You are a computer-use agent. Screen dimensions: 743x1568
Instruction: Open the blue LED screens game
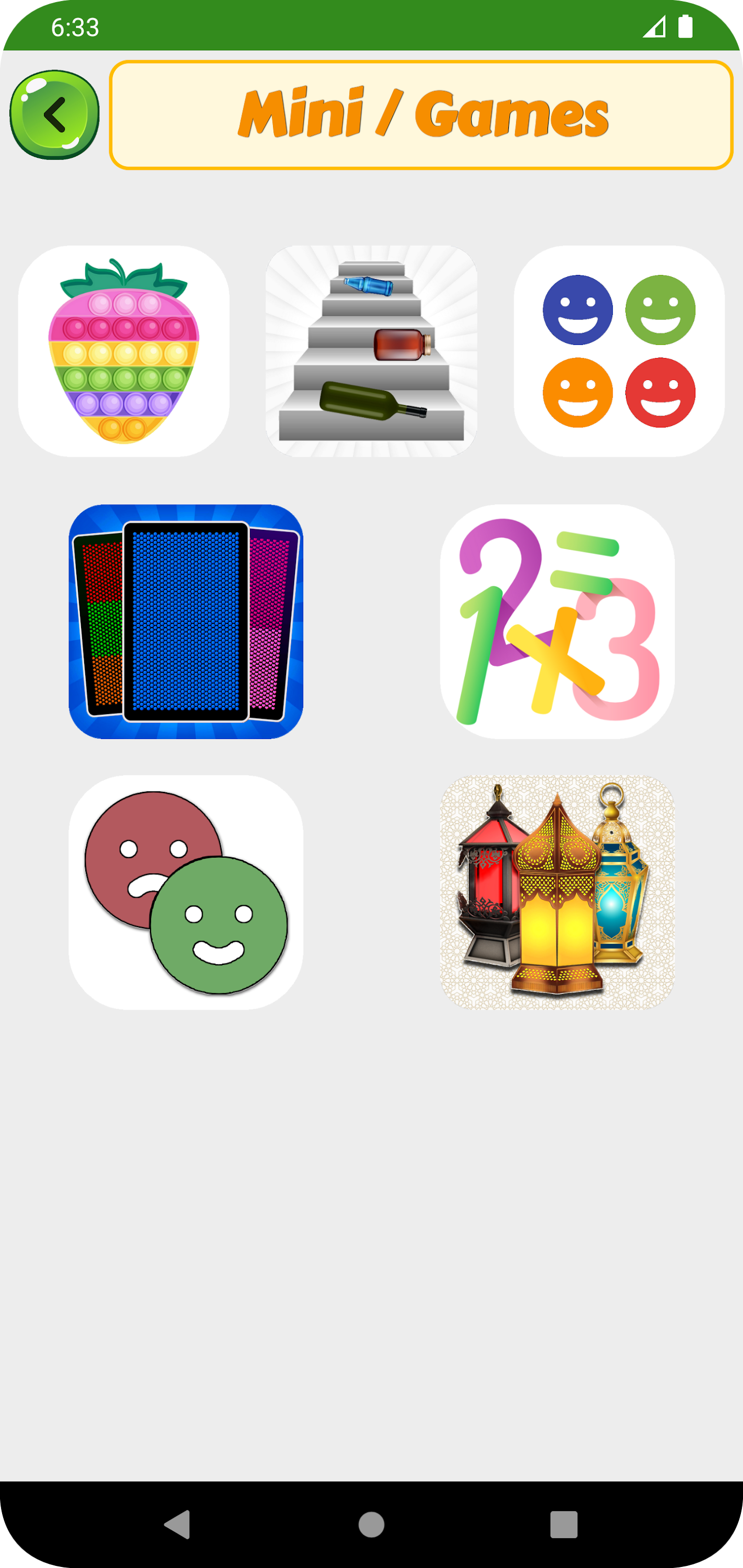point(186,621)
